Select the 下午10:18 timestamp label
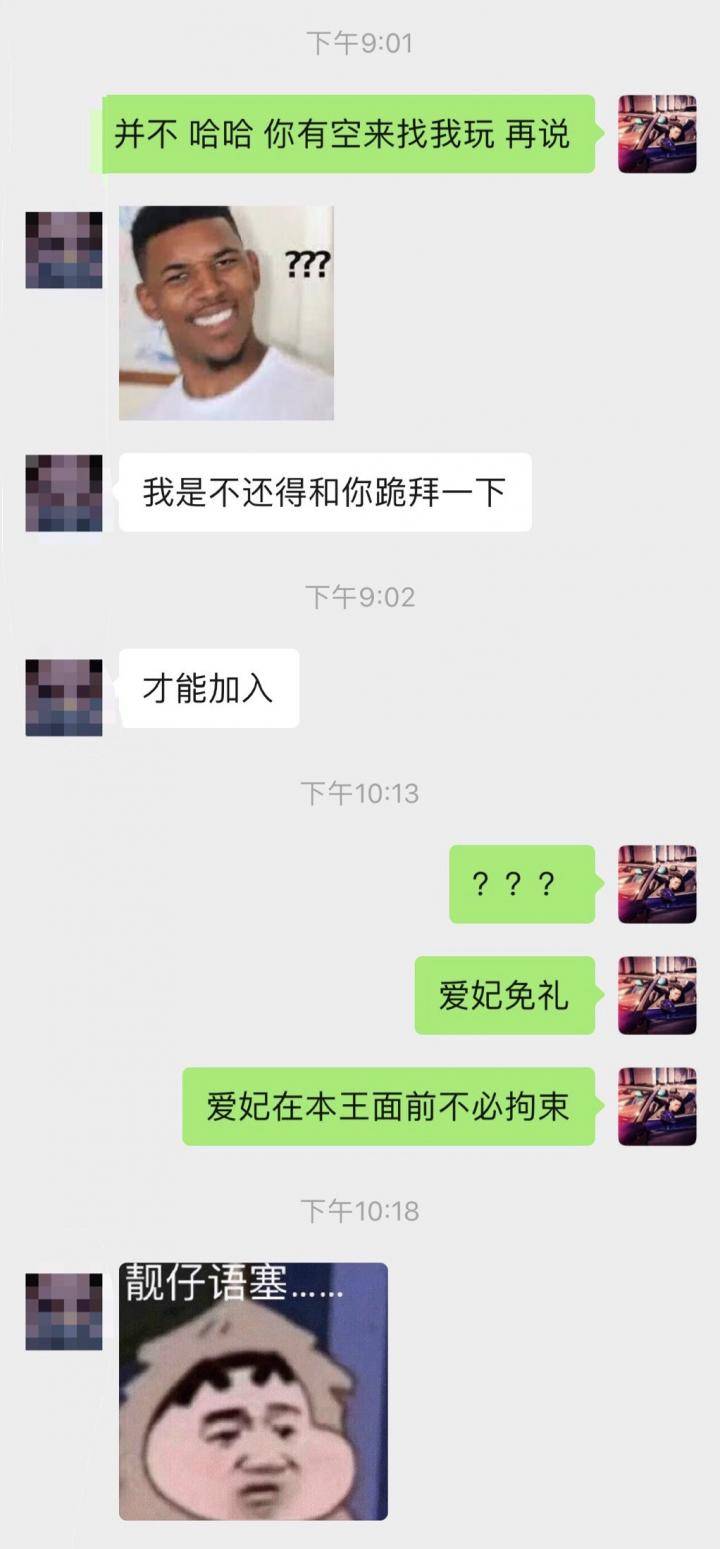Screen dimensions: 720x1549 pos(360,1208)
